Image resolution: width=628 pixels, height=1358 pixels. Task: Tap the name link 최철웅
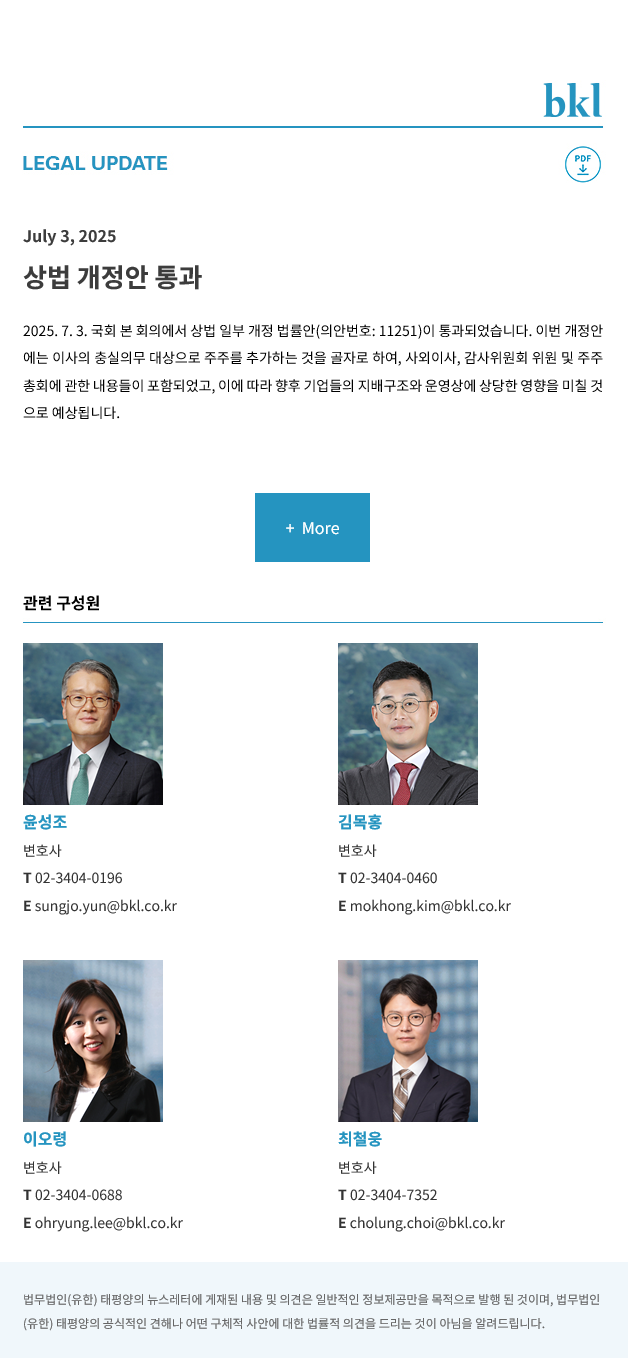360,1139
